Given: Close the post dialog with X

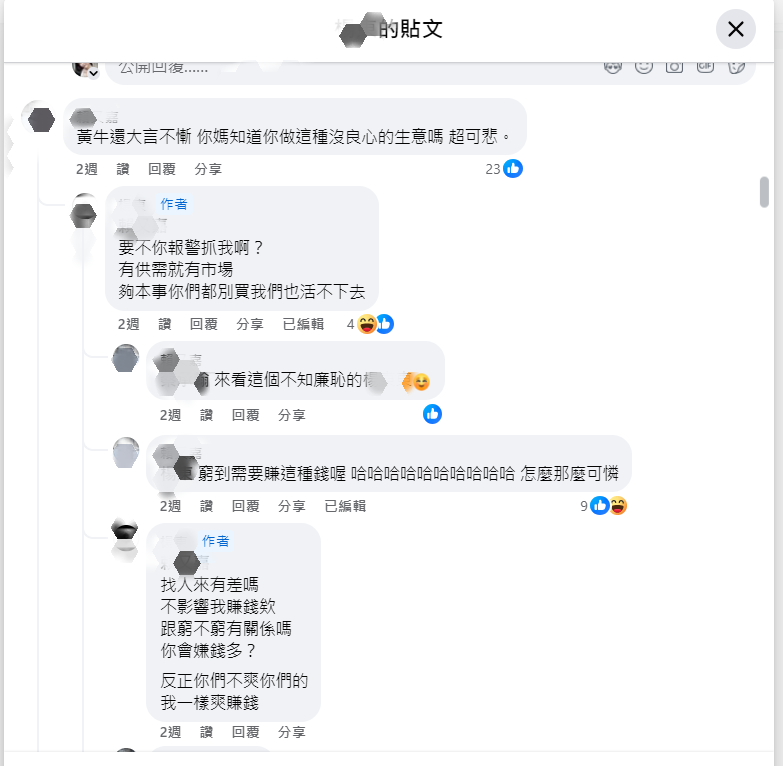Looking at the screenshot, I should tap(735, 29).
